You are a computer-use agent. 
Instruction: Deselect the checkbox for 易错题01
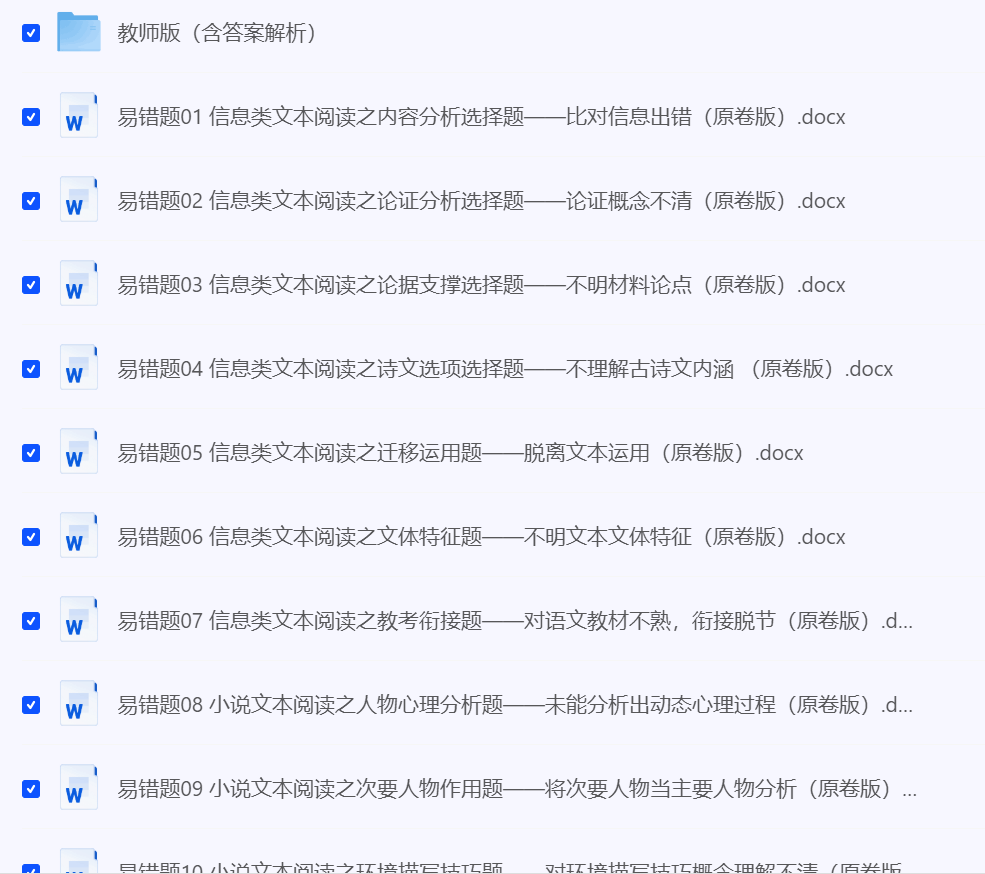(x=31, y=117)
